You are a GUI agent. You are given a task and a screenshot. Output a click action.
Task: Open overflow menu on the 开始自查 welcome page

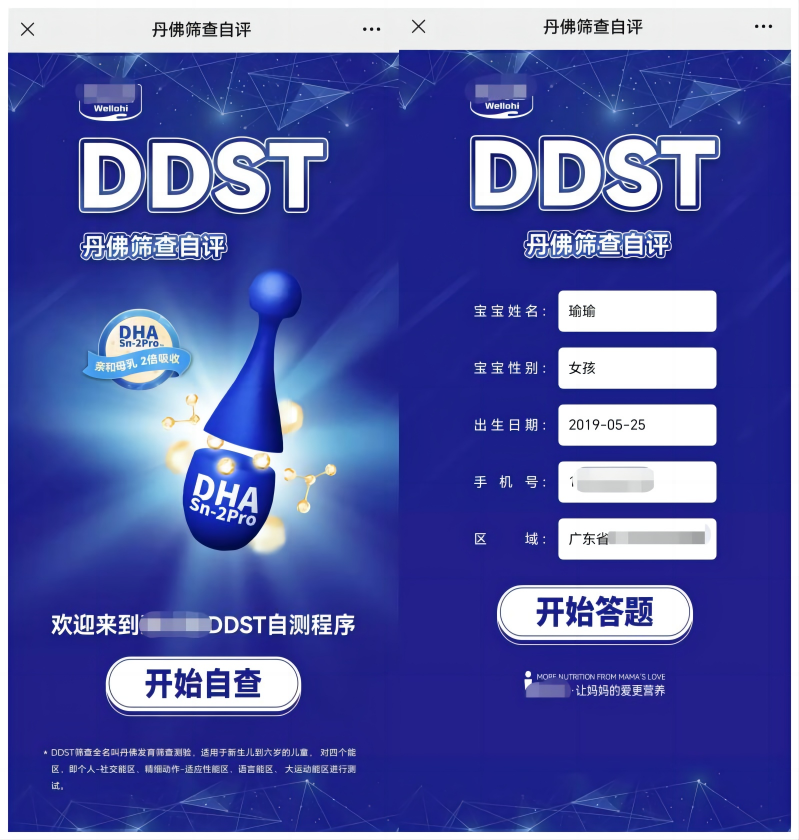(x=372, y=29)
